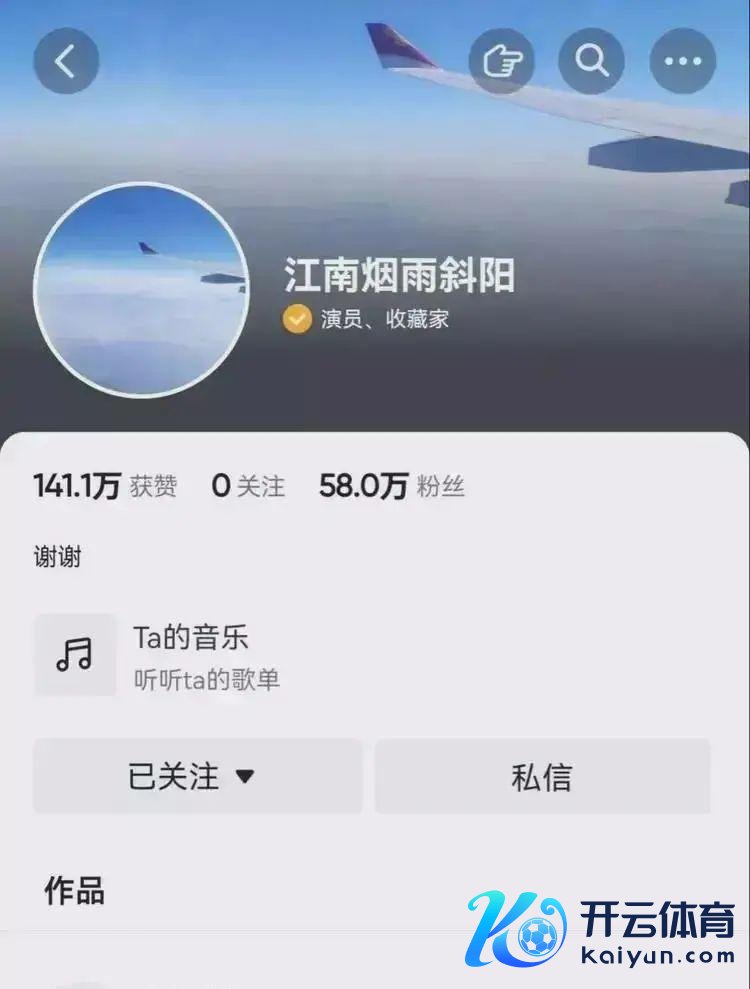Search this user's posts via magnifier icon

pyautogui.click(x=591, y=61)
